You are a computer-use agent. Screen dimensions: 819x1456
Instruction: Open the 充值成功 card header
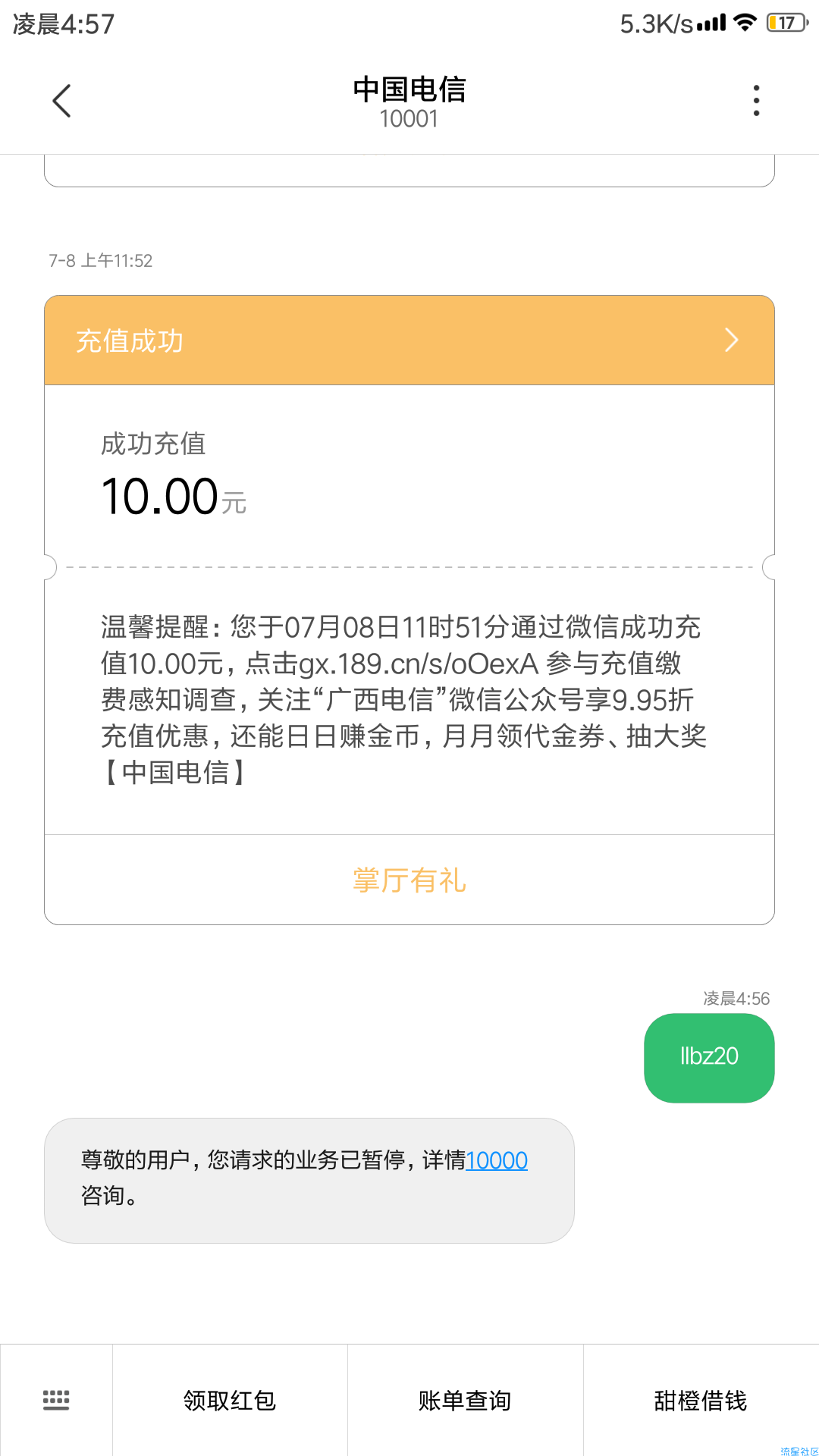pyautogui.click(x=409, y=340)
